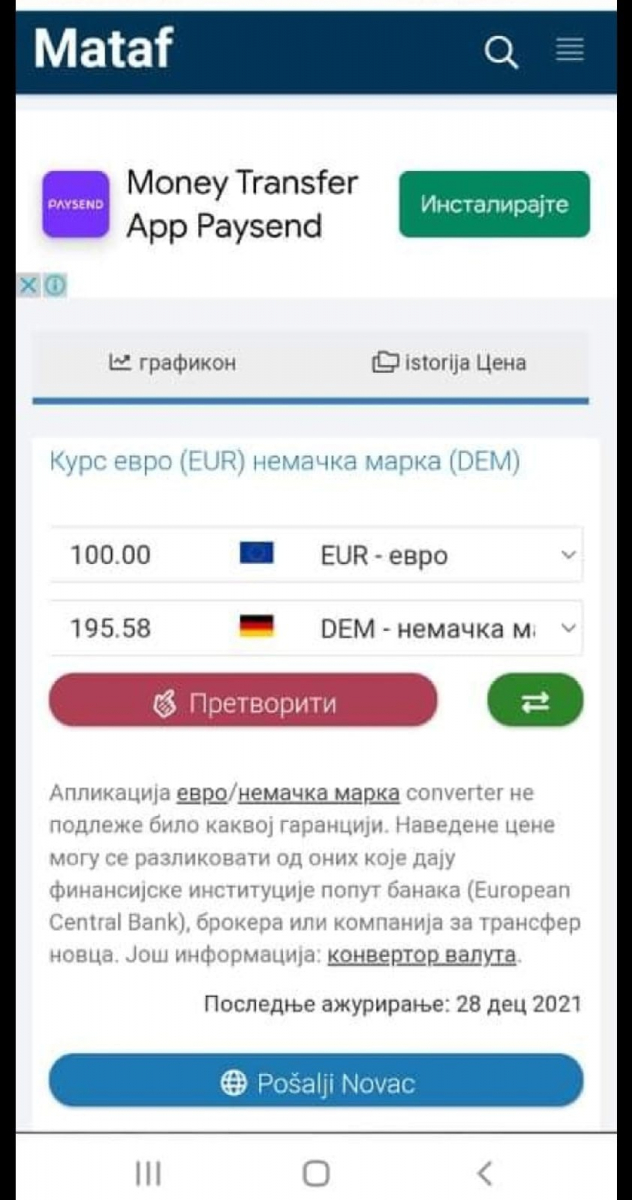
Task: Switch to the графикон tab
Action: pyautogui.click(x=172, y=363)
